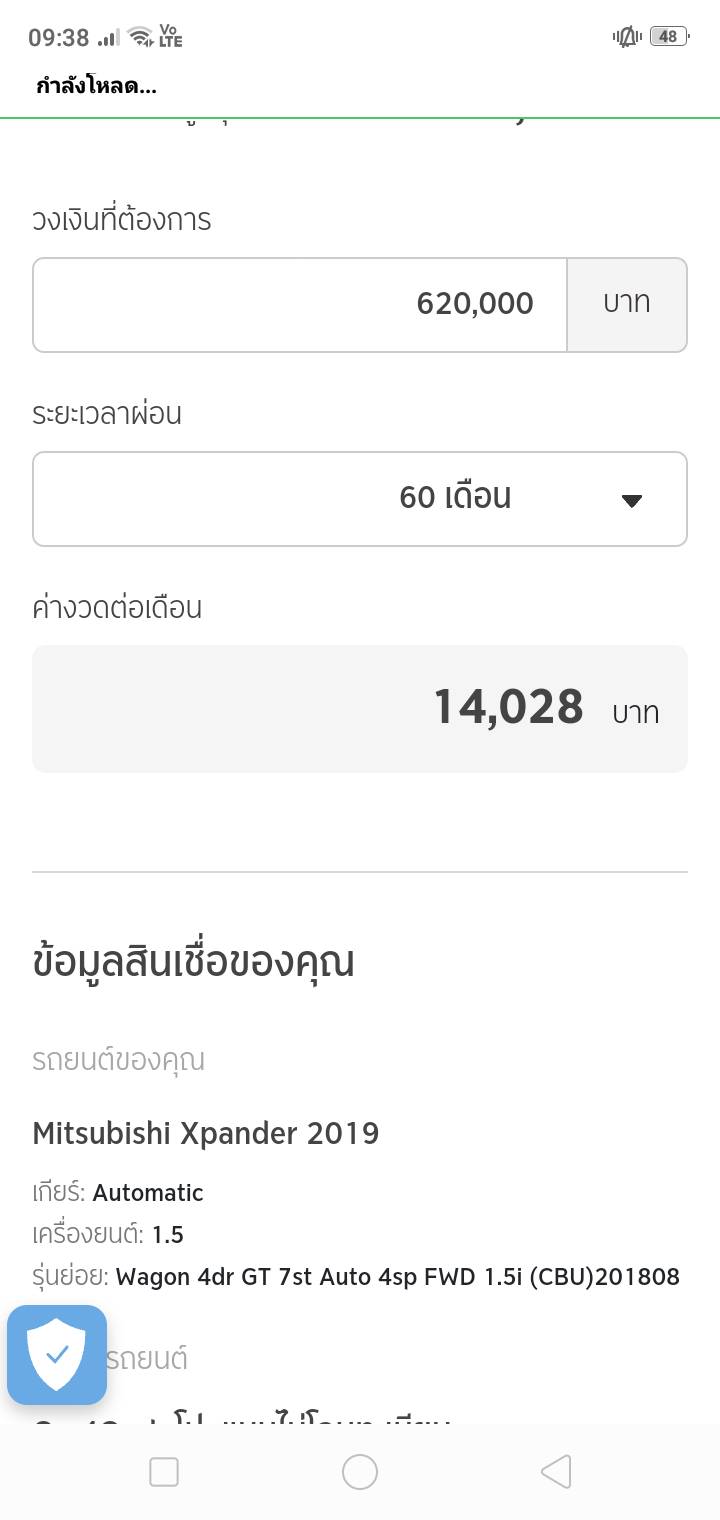
Task: Go to the home screen
Action: 360,1472
